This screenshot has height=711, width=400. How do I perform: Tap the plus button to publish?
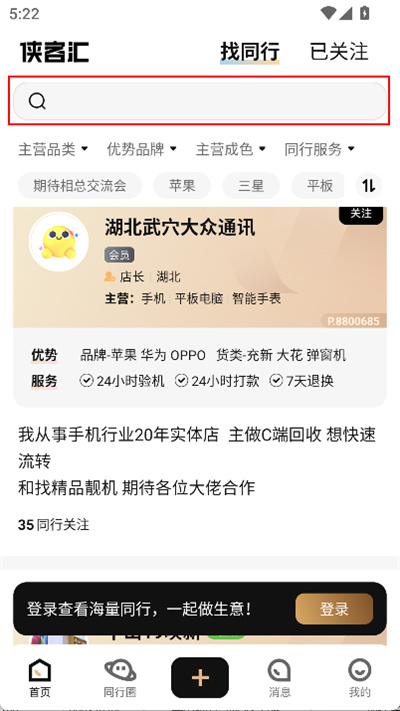[x=200, y=677]
